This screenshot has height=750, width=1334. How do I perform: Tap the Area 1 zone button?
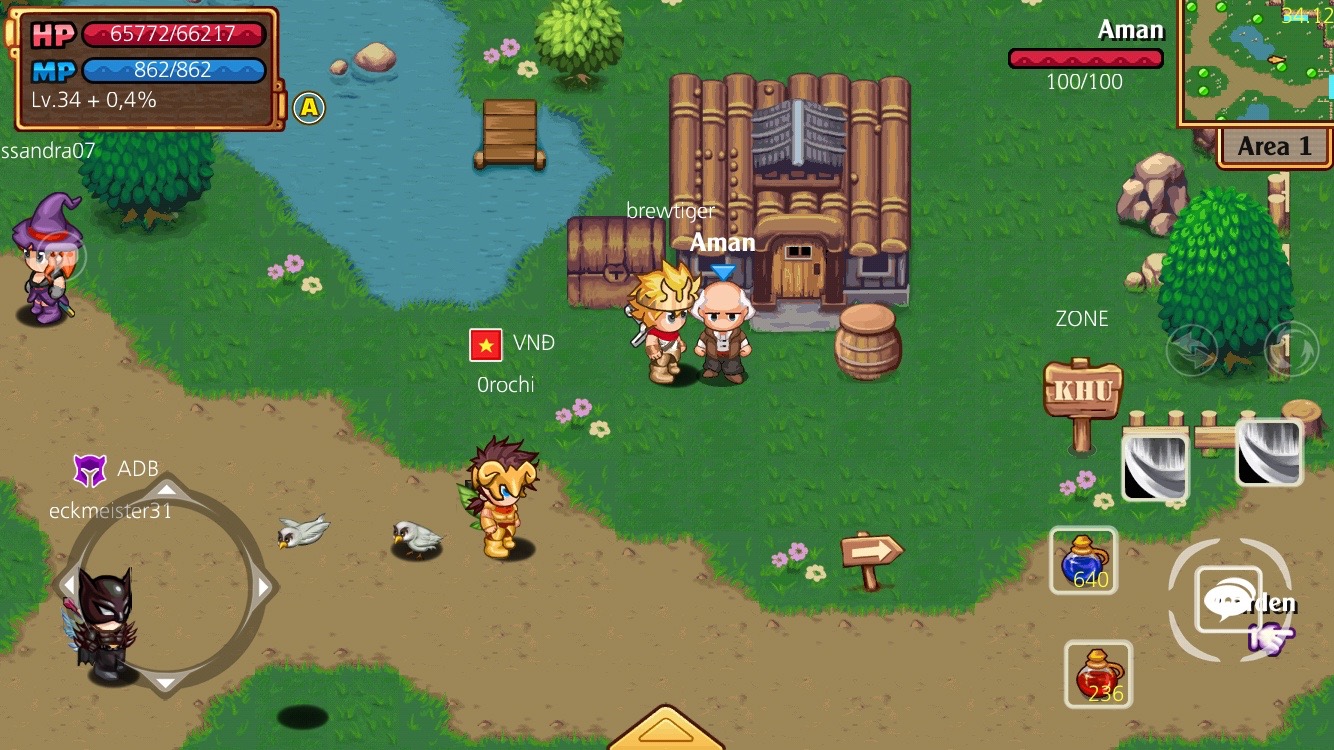[1274, 147]
